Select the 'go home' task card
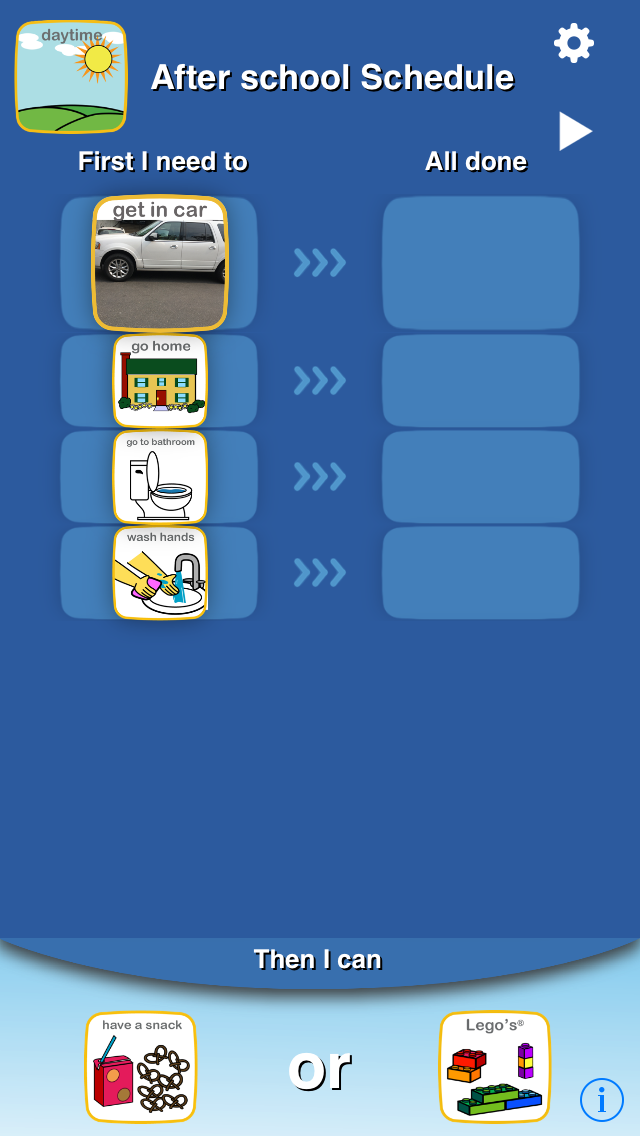 (160, 380)
